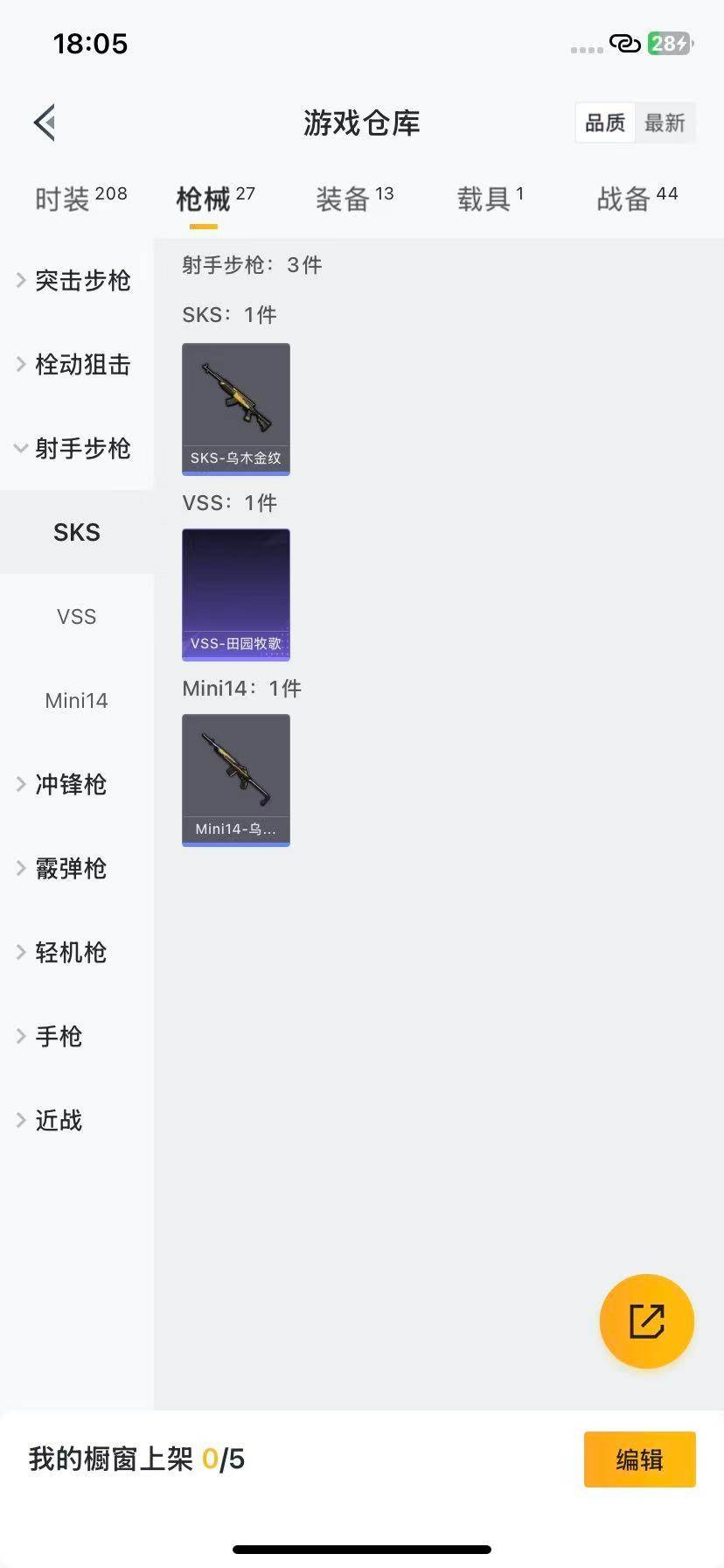Tap the 编辑 button
Screen dimensions: 724x1568
639,1459
